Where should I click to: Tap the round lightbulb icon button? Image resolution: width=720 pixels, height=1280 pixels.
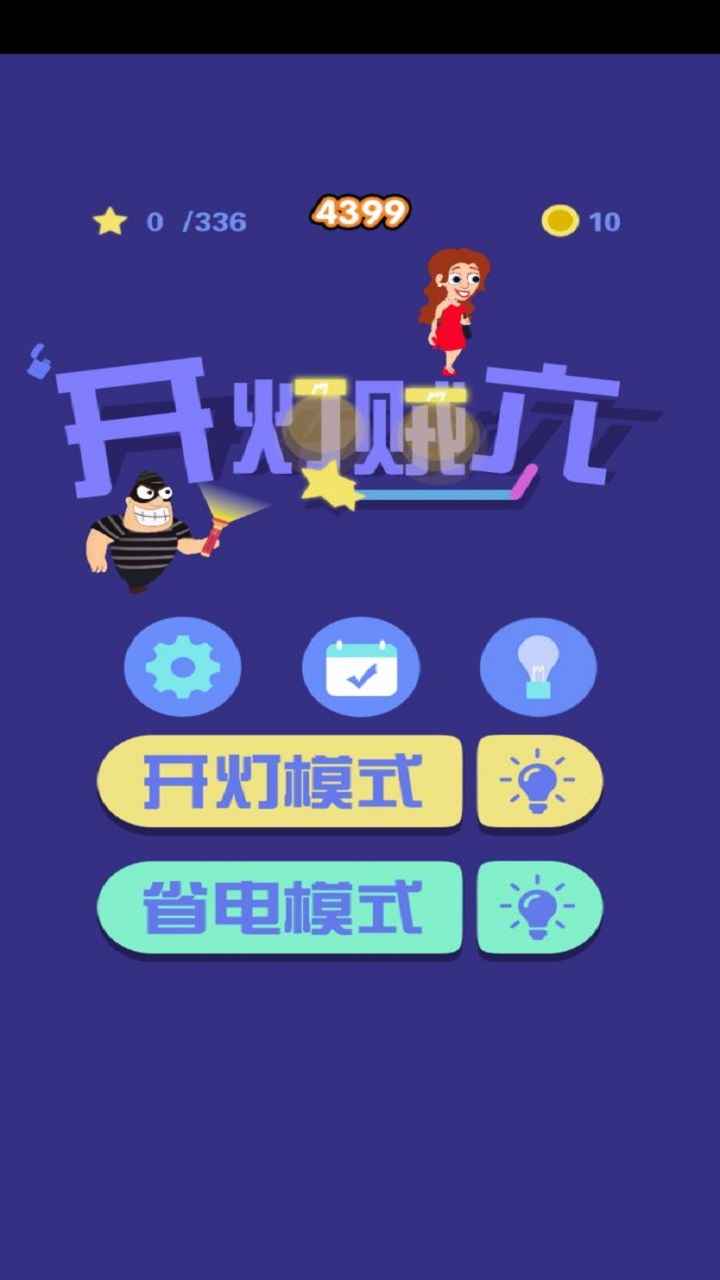538,666
